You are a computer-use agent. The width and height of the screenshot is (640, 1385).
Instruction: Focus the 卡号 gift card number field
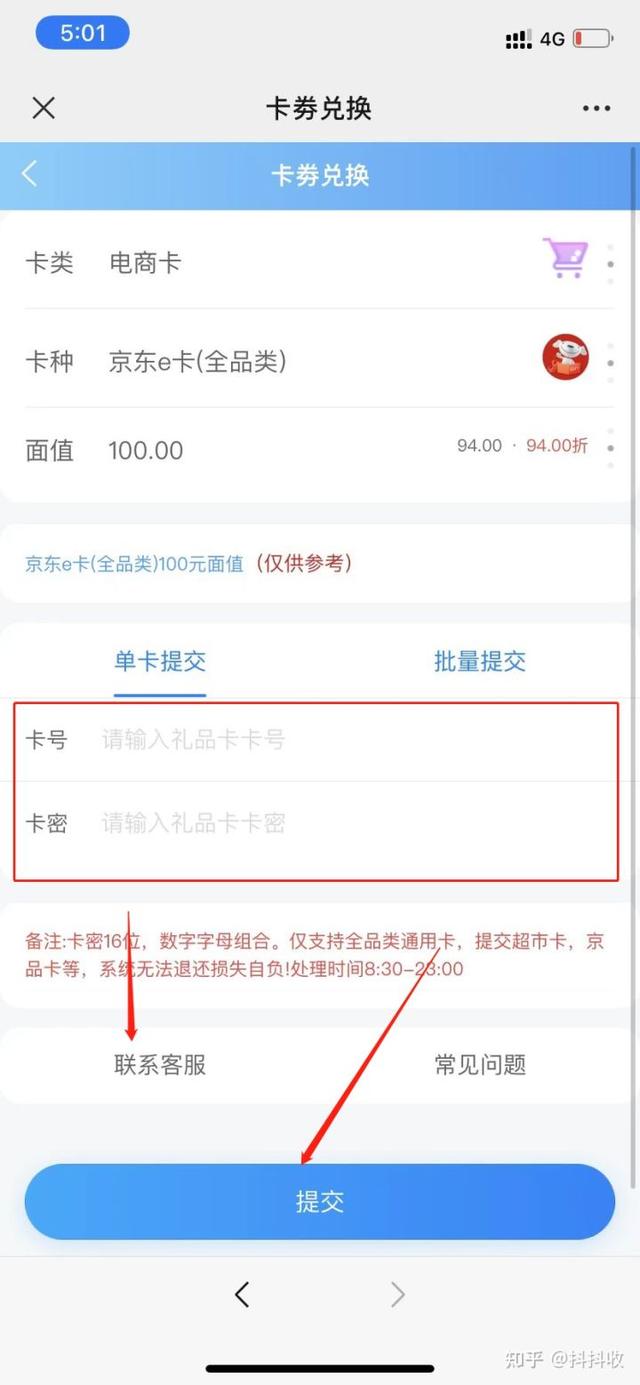pyautogui.click(x=340, y=740)
